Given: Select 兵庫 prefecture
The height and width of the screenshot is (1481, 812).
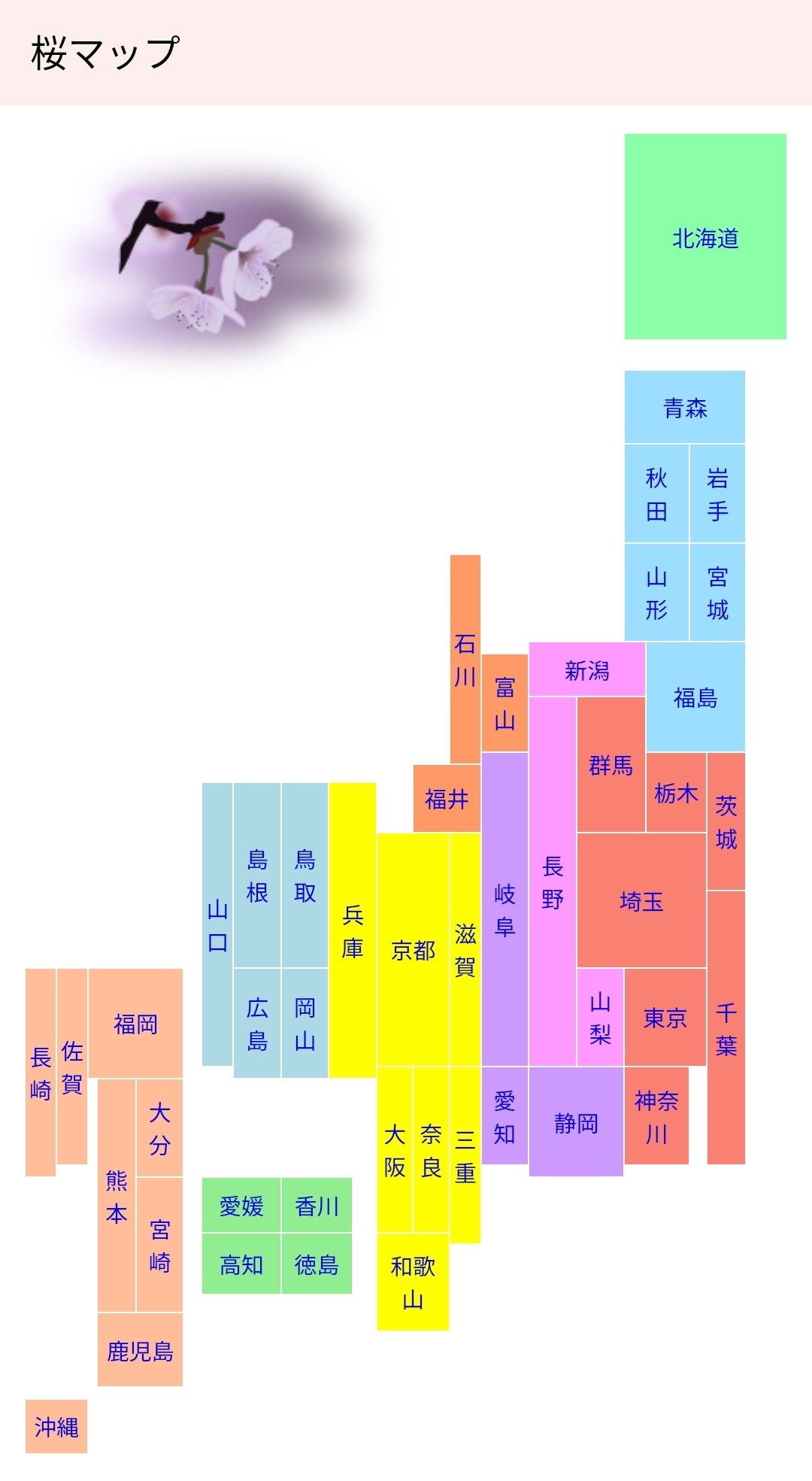Looking at the screenshot, I should [353, 930].
